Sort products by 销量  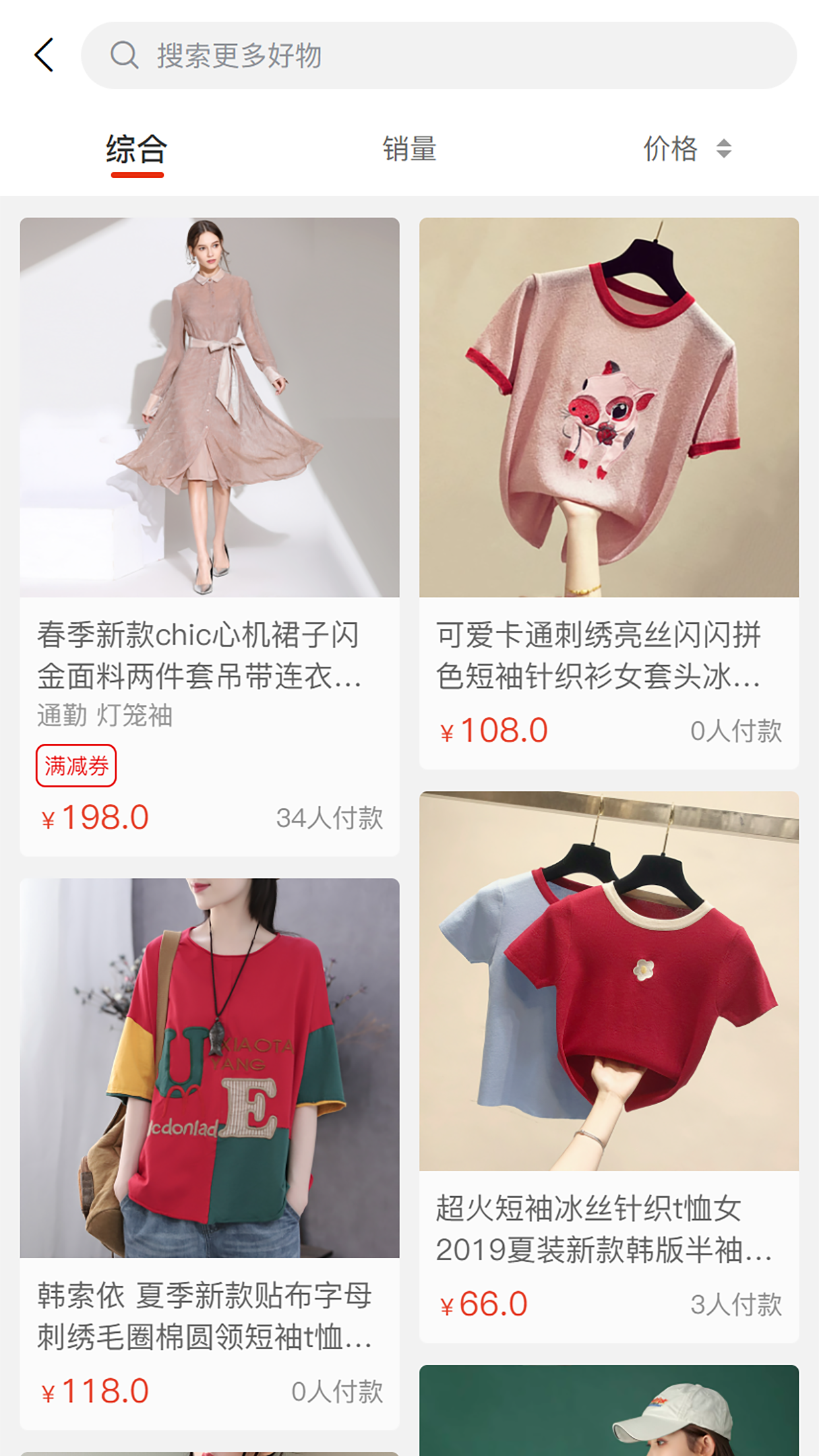point(409,149)
